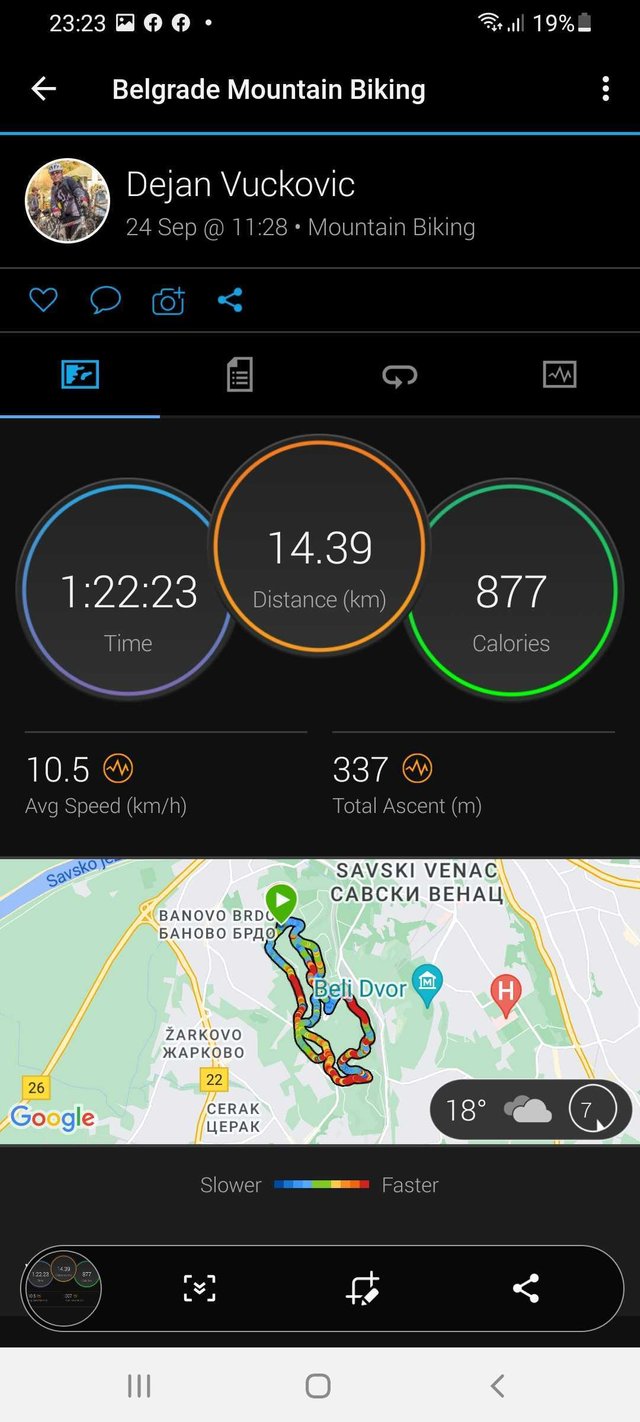
Task: Go back using the app bar arrow
Action: (x=44, y=89)
